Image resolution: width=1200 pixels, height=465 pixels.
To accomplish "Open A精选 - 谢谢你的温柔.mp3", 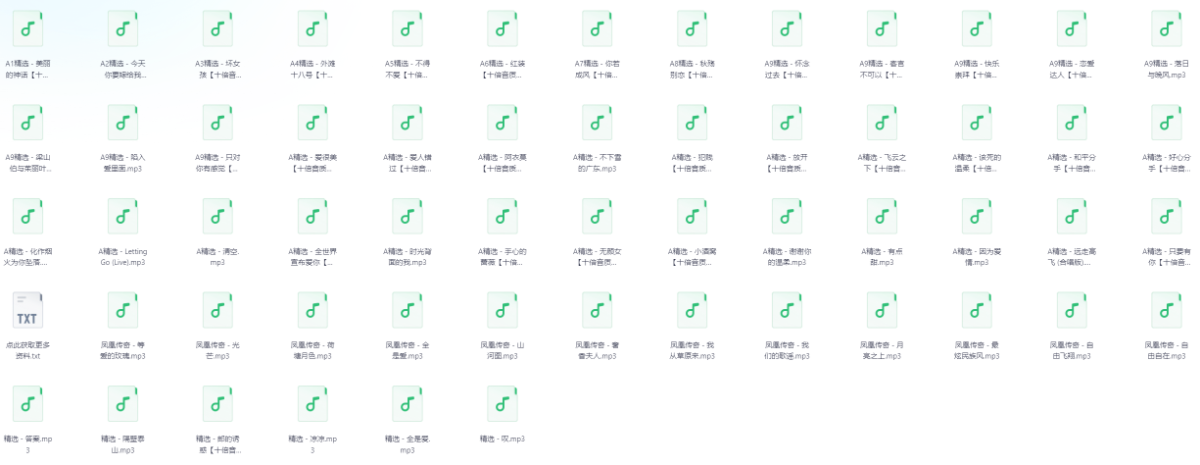I will [x=787, y=215].
